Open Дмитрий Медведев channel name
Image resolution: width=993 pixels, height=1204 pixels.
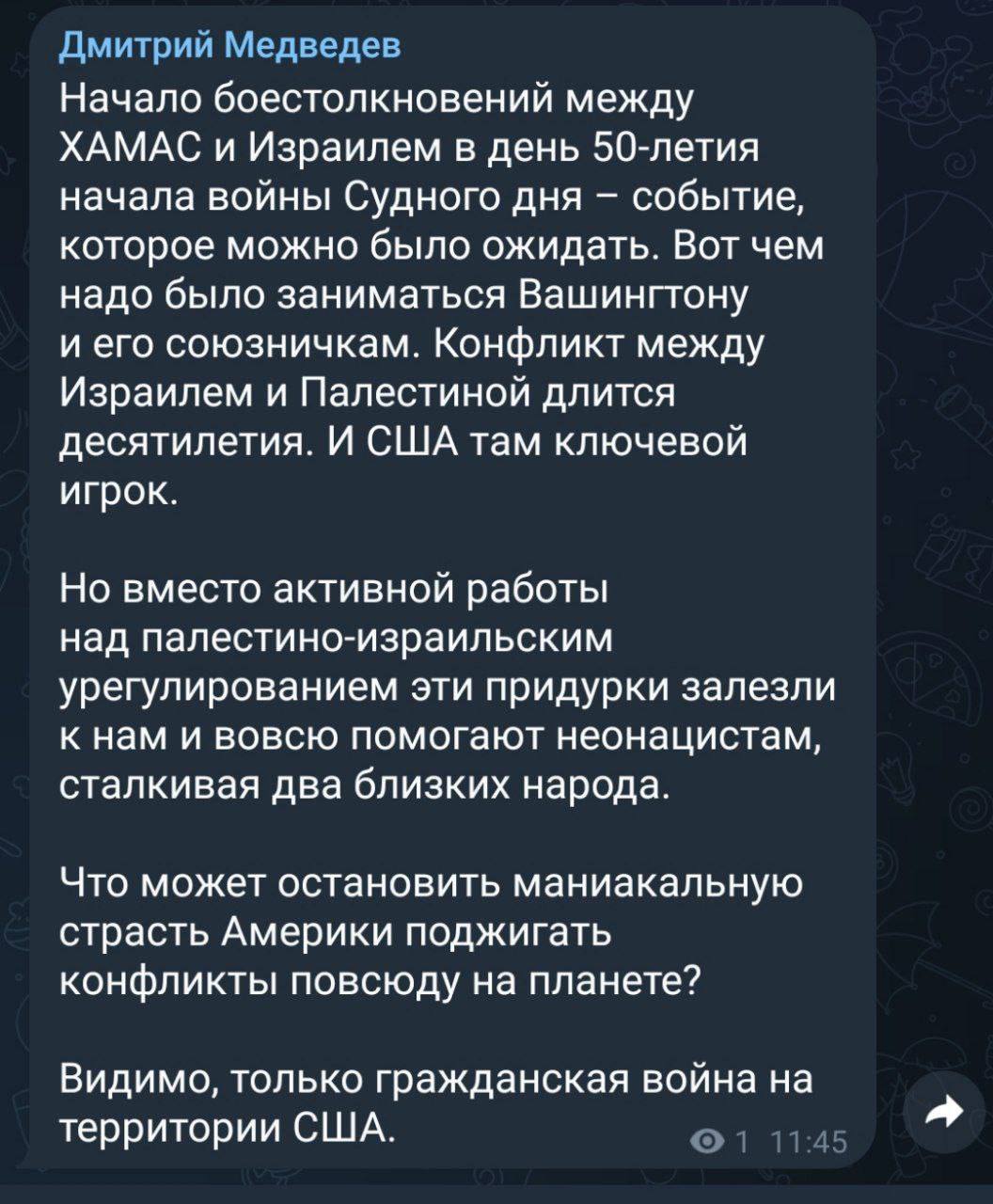pyautogui.click(x=229, y=44)
